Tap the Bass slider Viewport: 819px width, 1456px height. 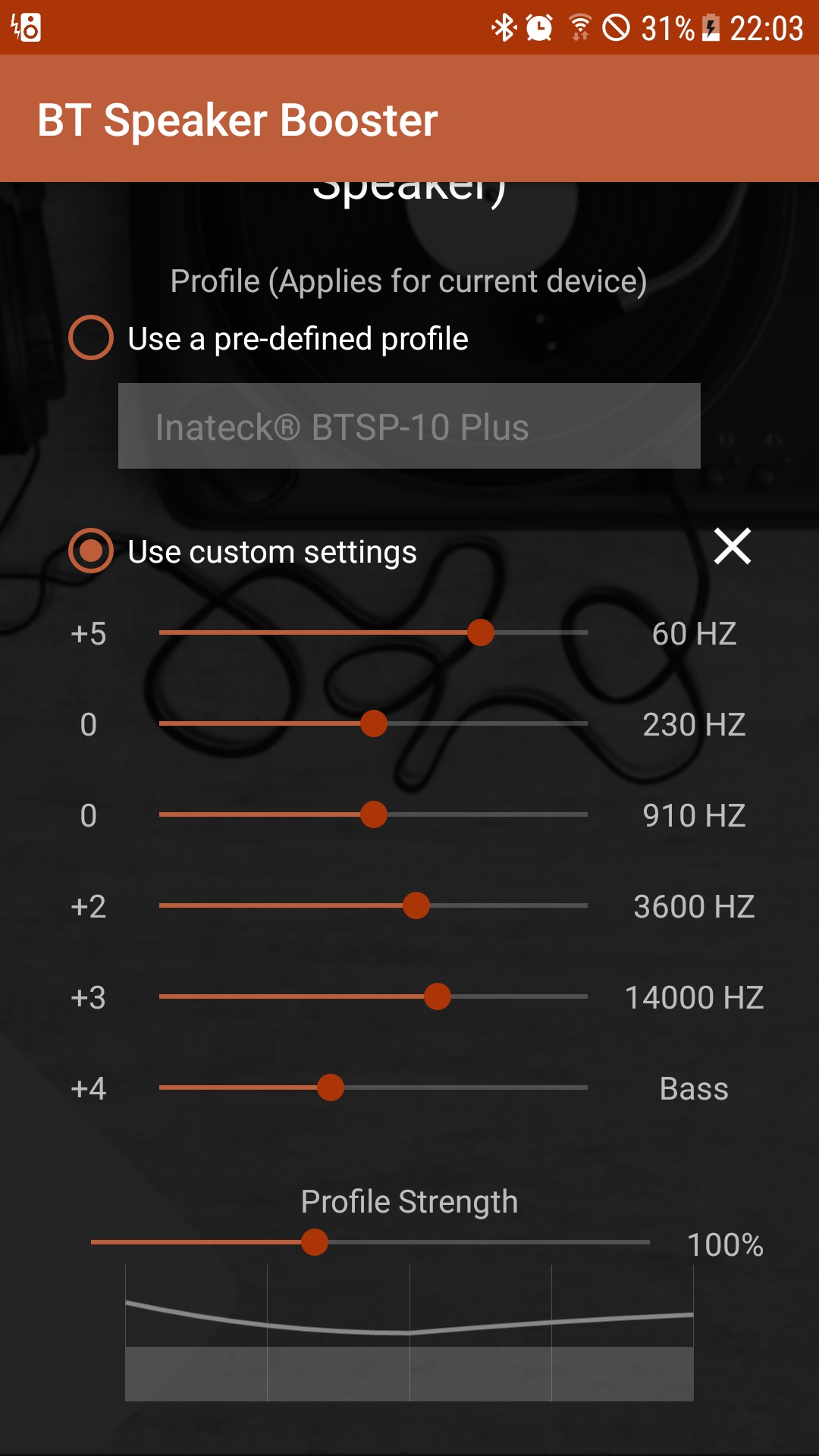(x=373, y=1087)
